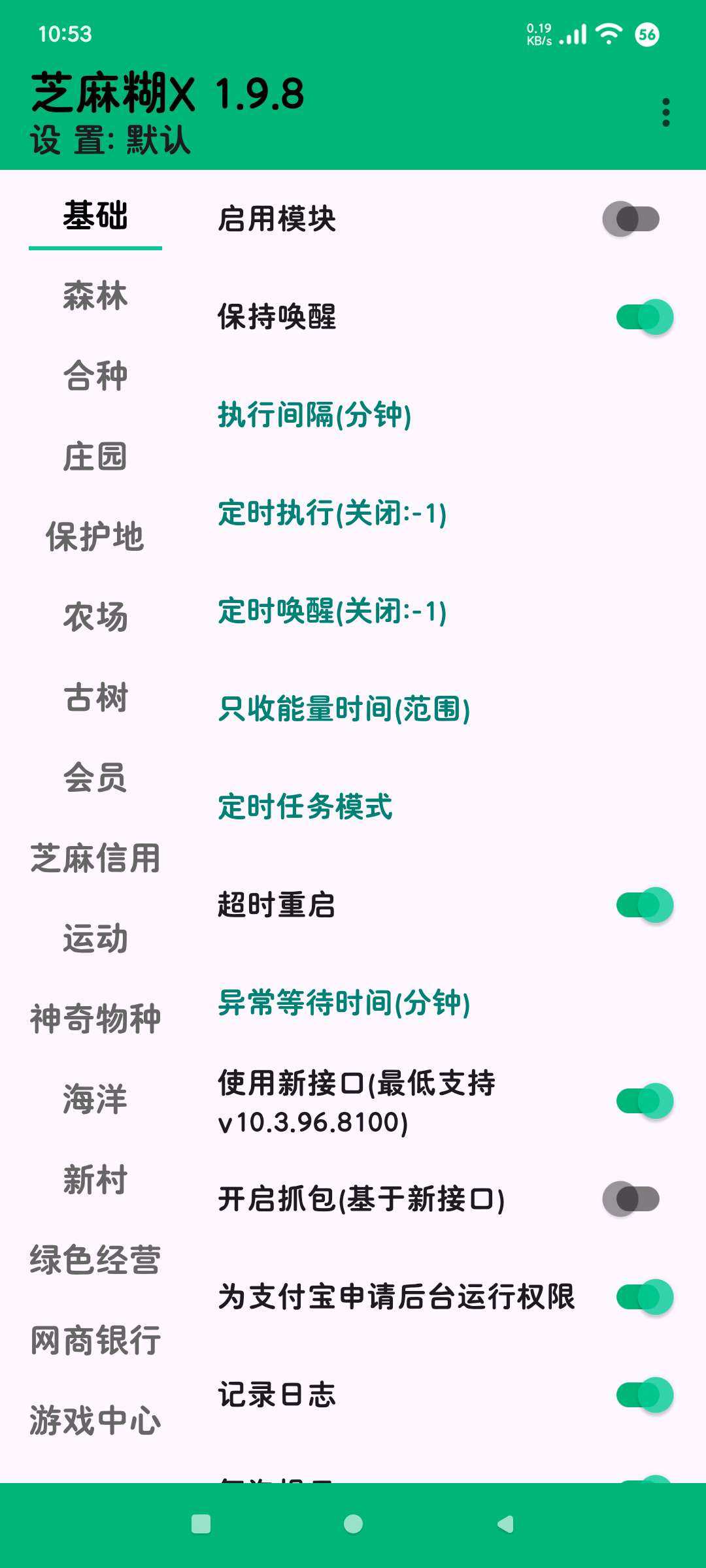
Task: Select the 农场 tab
Action: (95, 617)
